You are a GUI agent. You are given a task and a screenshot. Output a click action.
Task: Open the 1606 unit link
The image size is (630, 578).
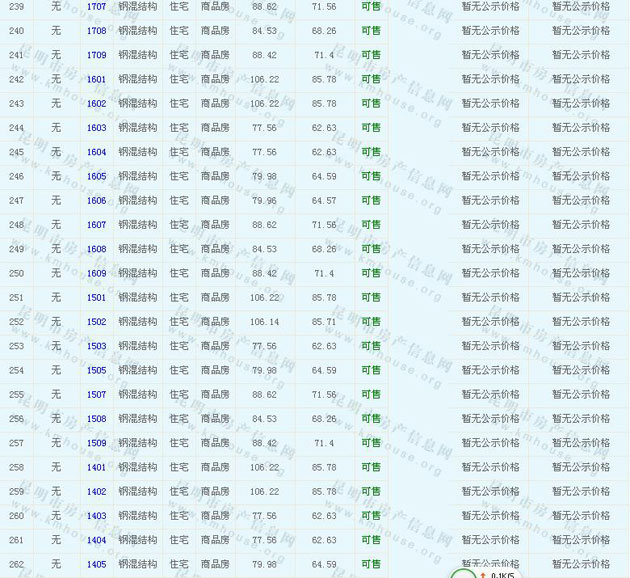pos(96,201)
